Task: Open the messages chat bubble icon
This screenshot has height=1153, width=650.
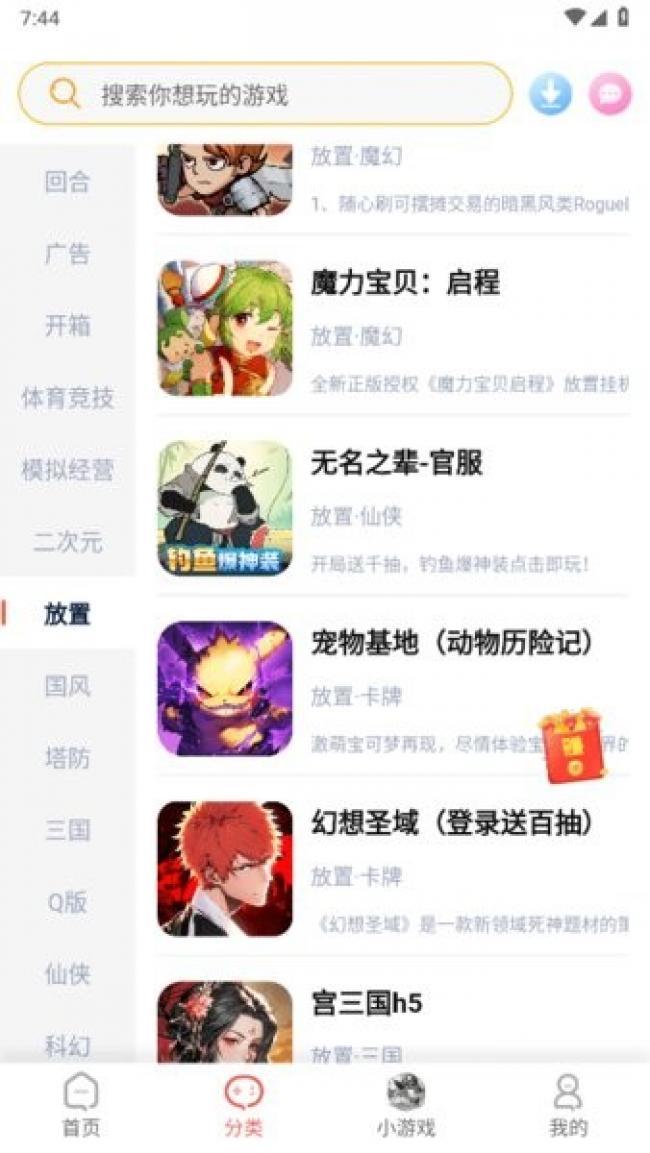Action: 609,95
